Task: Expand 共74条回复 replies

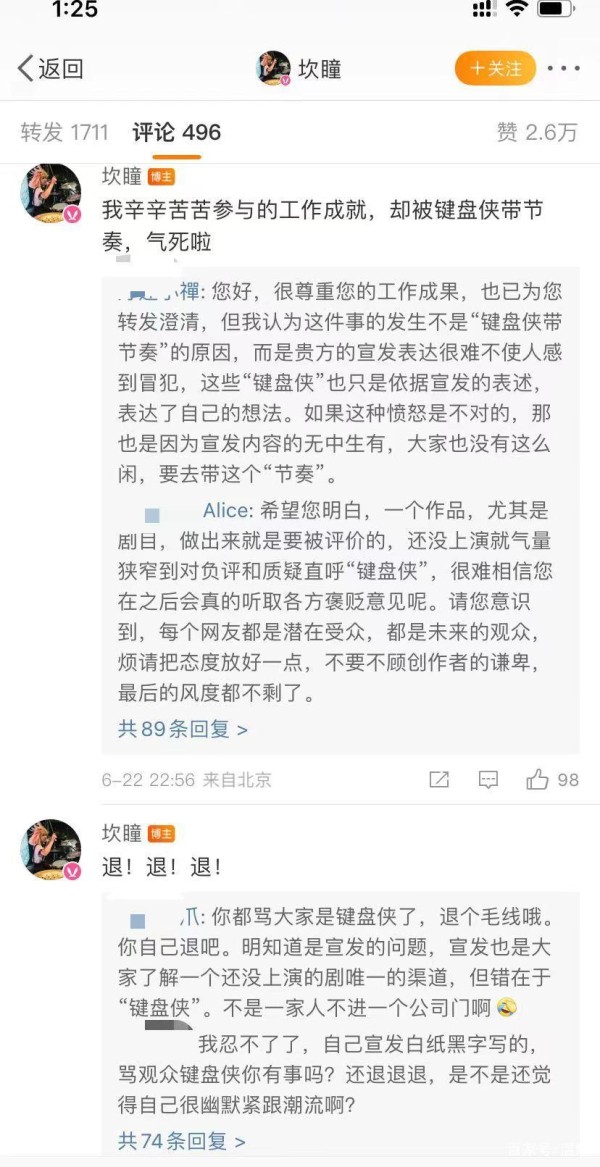Action: pos(181,1140)
